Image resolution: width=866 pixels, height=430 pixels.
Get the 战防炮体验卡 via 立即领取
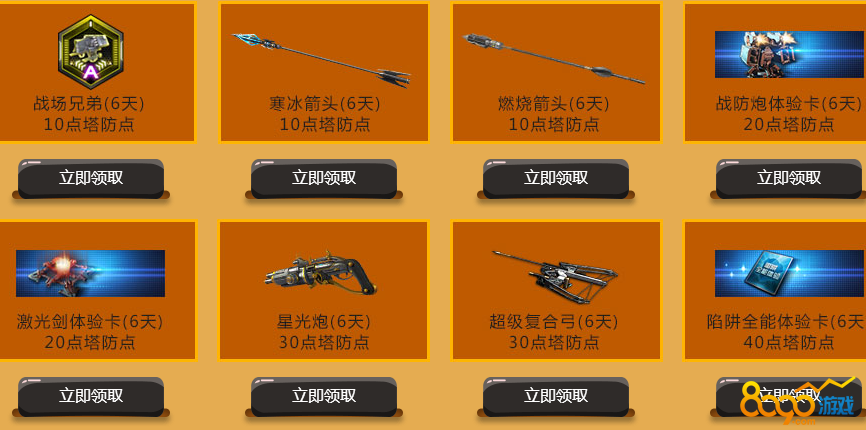pyautogui.click(x=788, y=178)
